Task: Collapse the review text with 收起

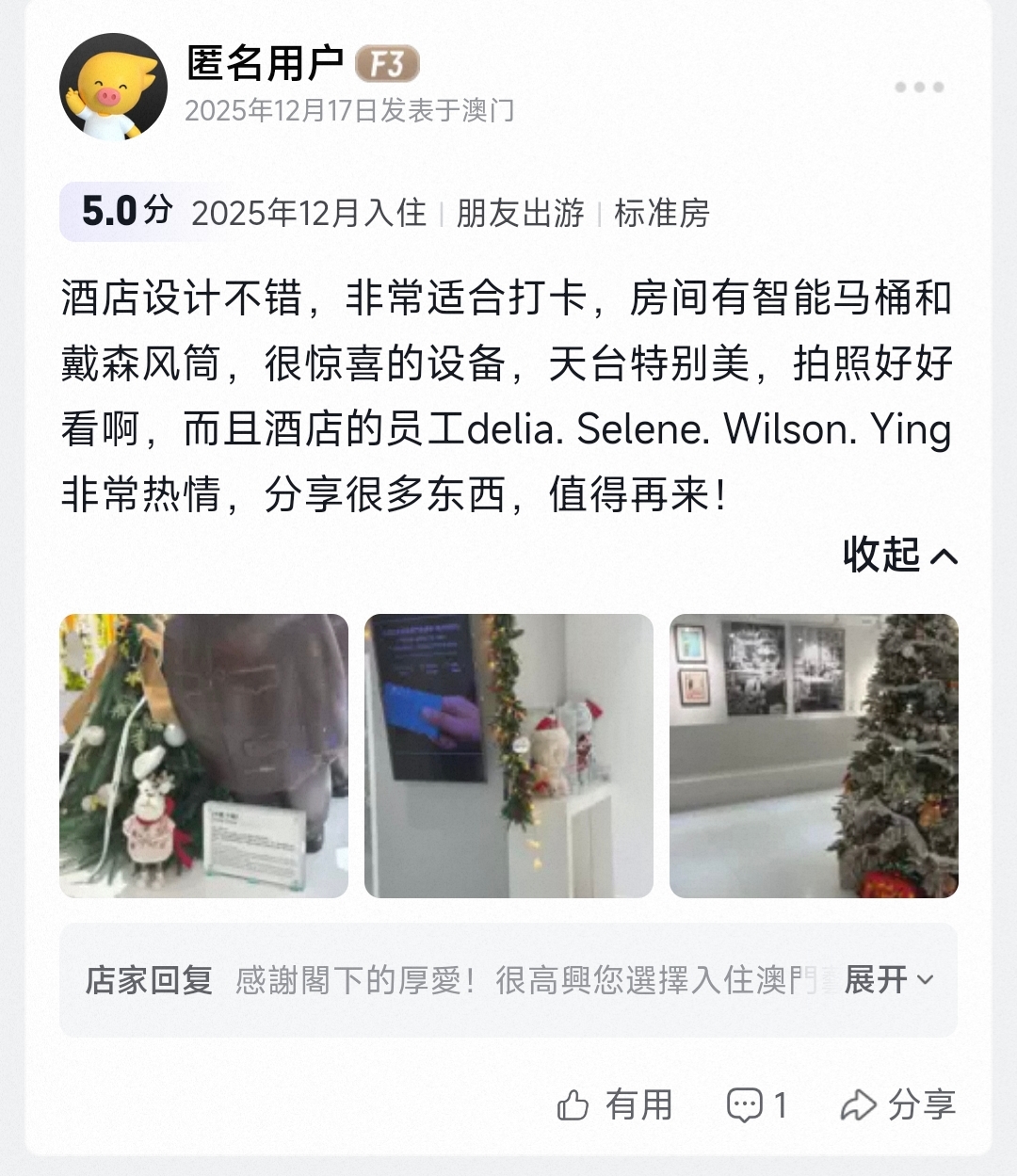Action: tap(899, 555)
